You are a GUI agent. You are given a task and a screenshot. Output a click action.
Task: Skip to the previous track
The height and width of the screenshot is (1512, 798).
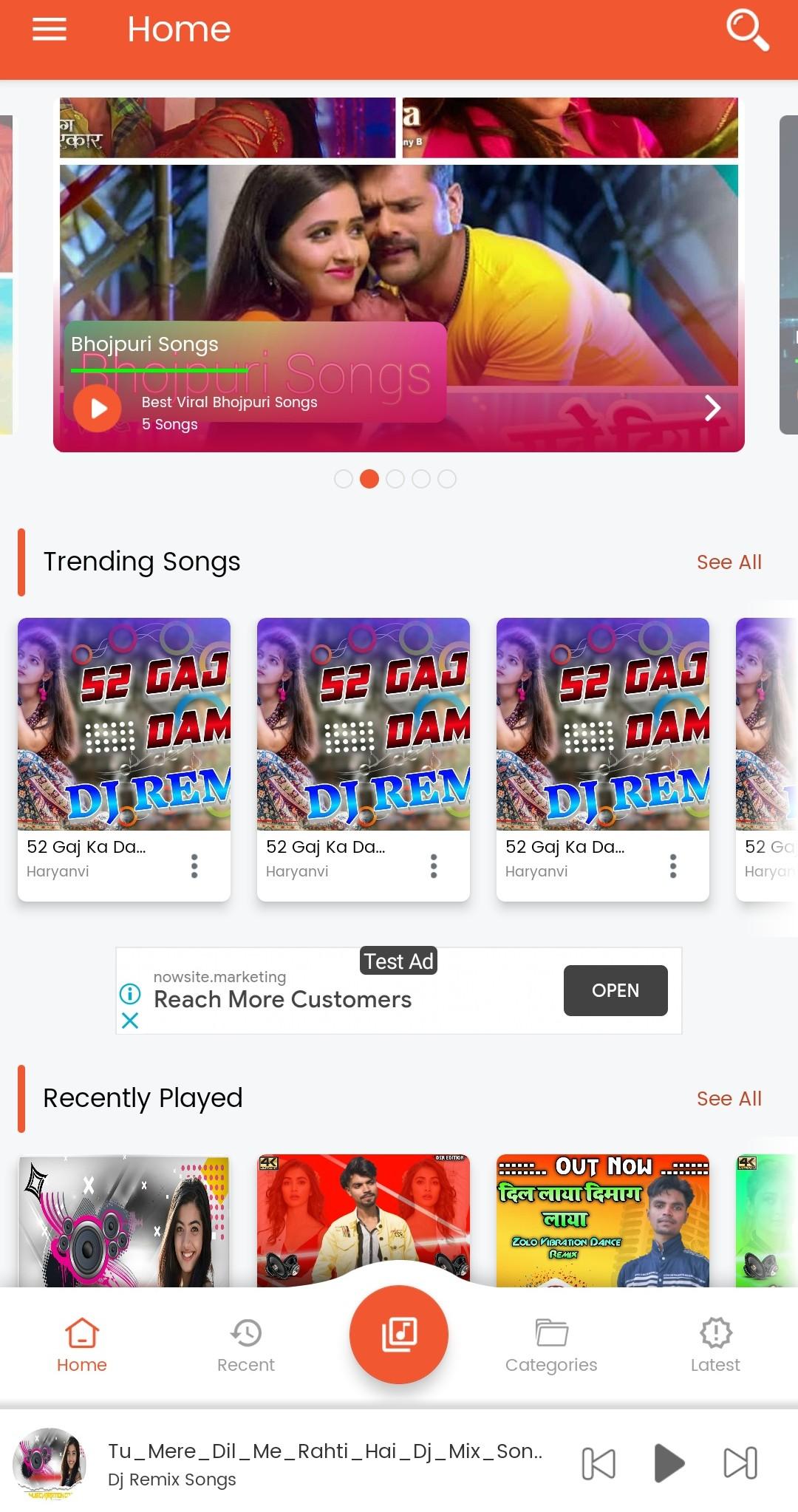(598, 1463)
